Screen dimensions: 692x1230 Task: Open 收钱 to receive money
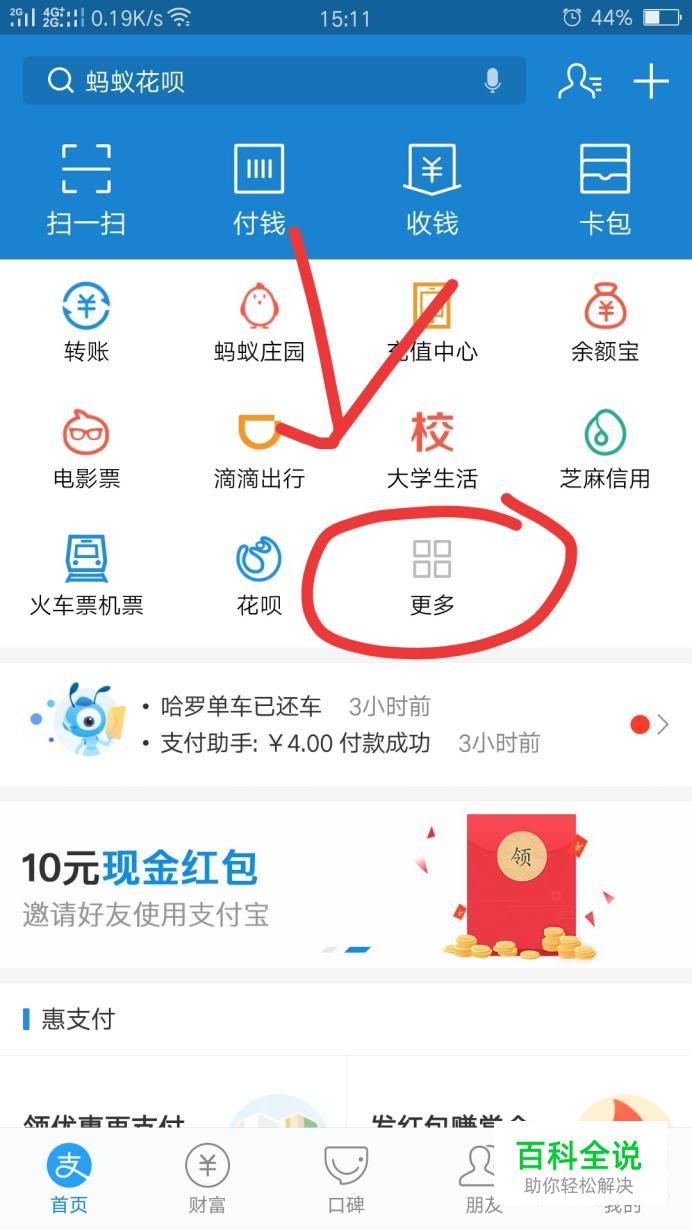432,189
